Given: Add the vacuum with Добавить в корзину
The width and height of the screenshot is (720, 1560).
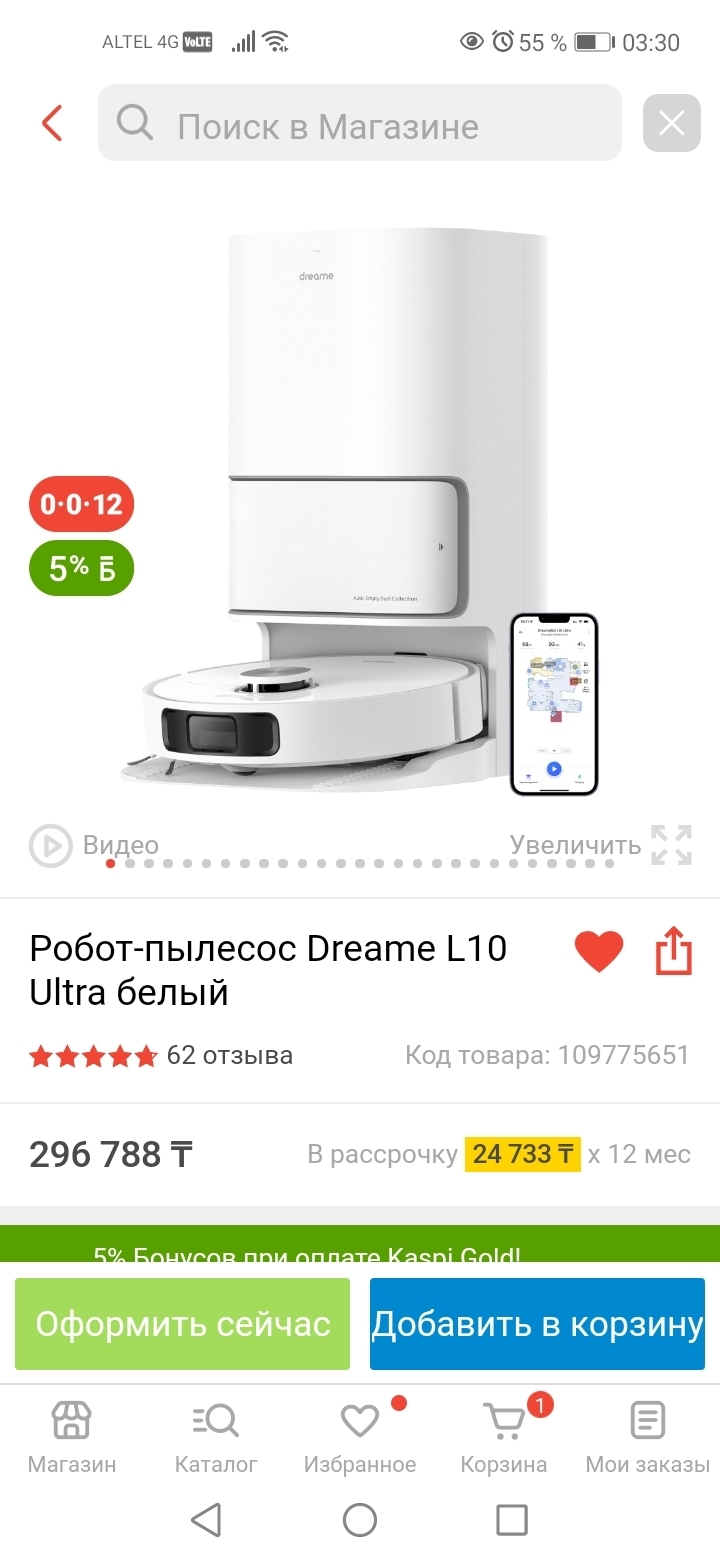Looking at the screenshot, I should coord(537,1324).
